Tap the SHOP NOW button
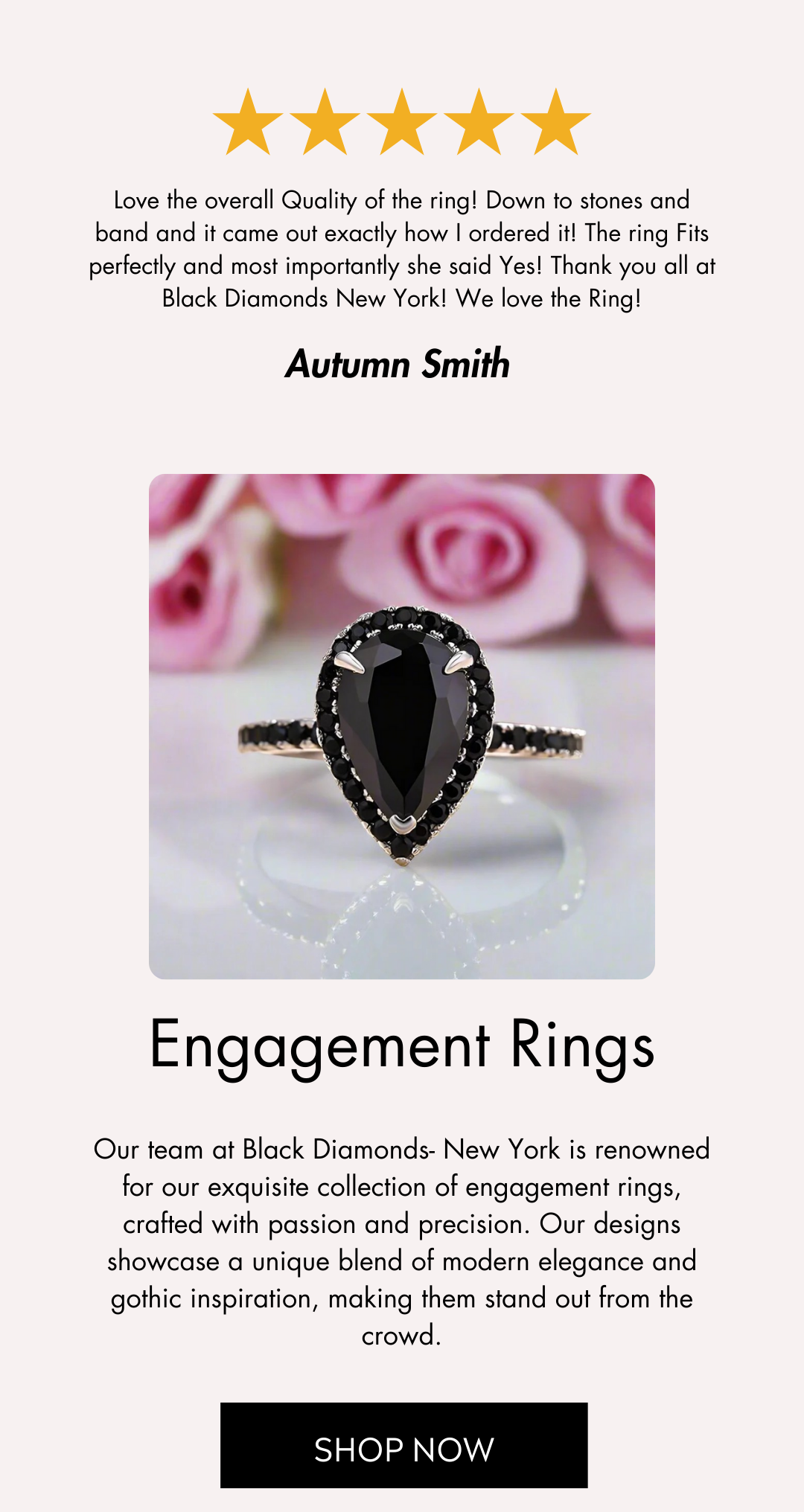 point(403,1445)
